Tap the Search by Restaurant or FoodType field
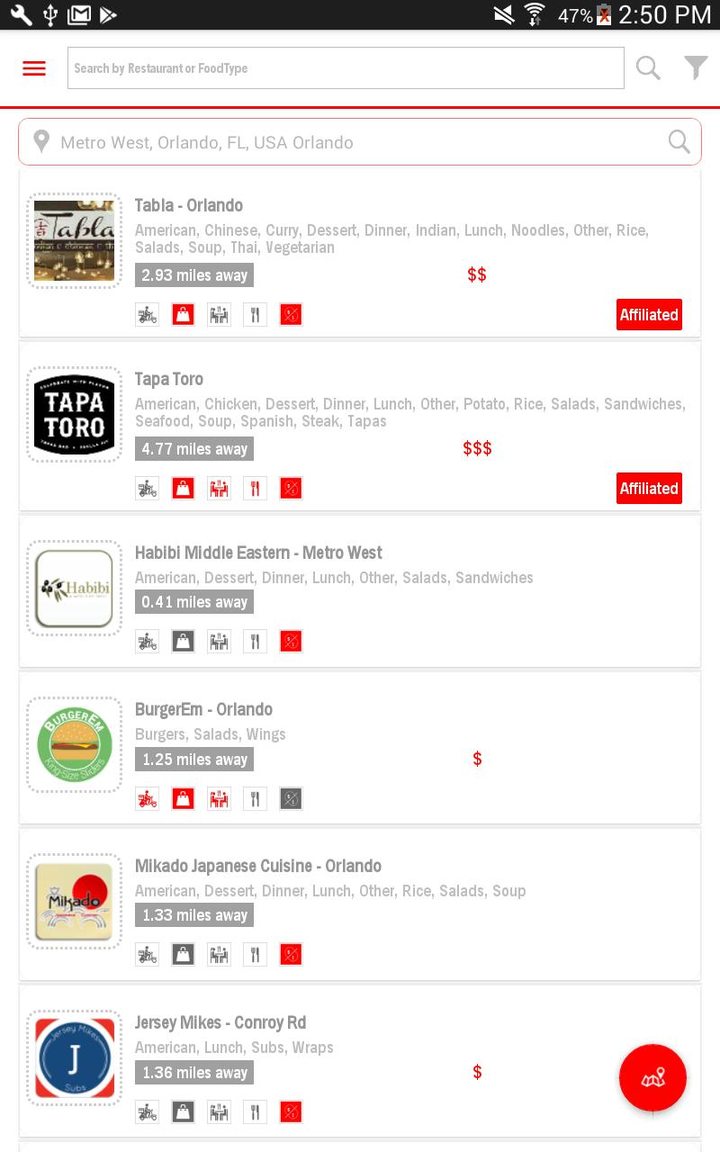The image size is (720, 1152). 345,68
